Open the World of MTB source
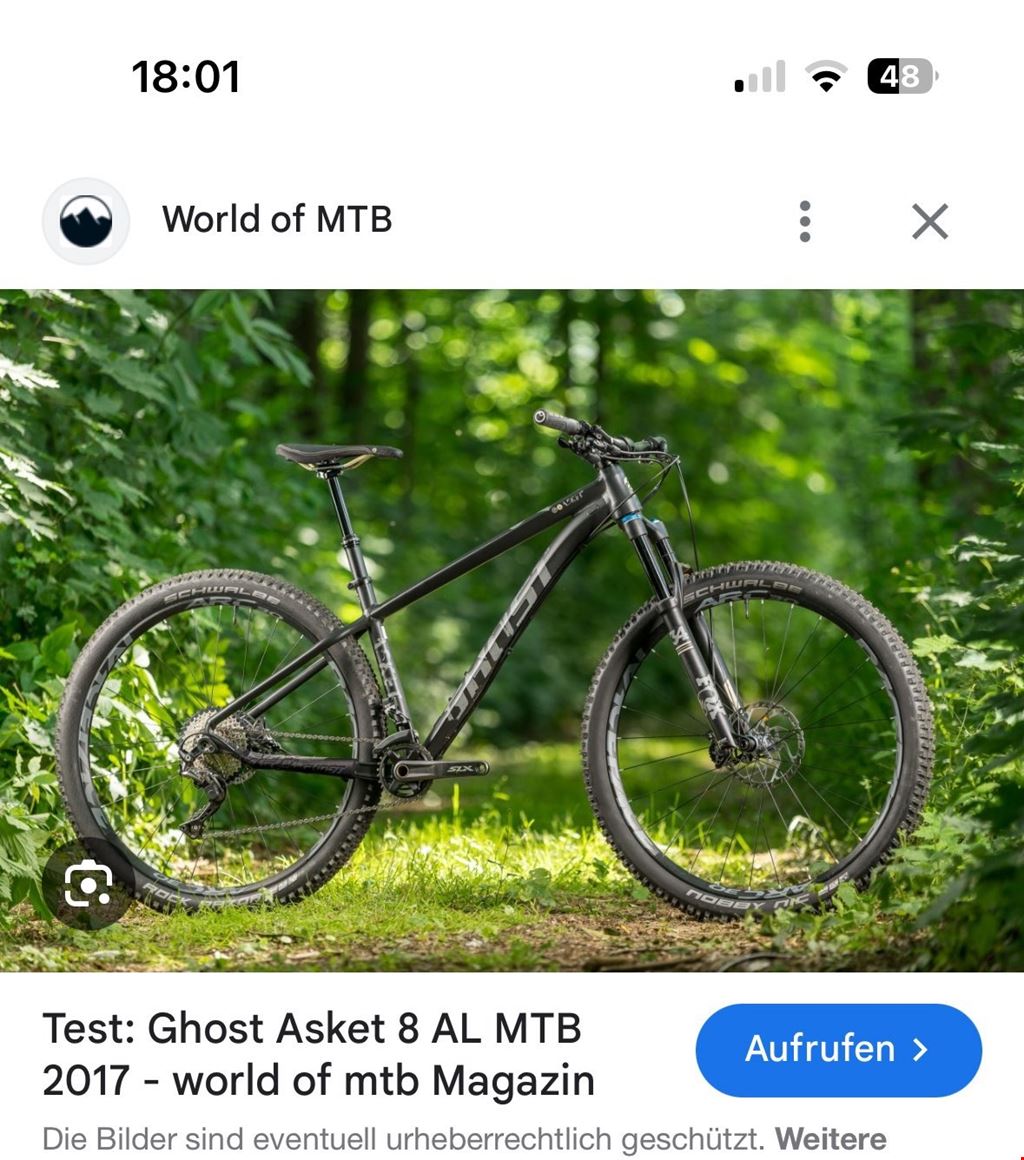Screen dimensions: 1024x1160 click(x=277, y=220)
